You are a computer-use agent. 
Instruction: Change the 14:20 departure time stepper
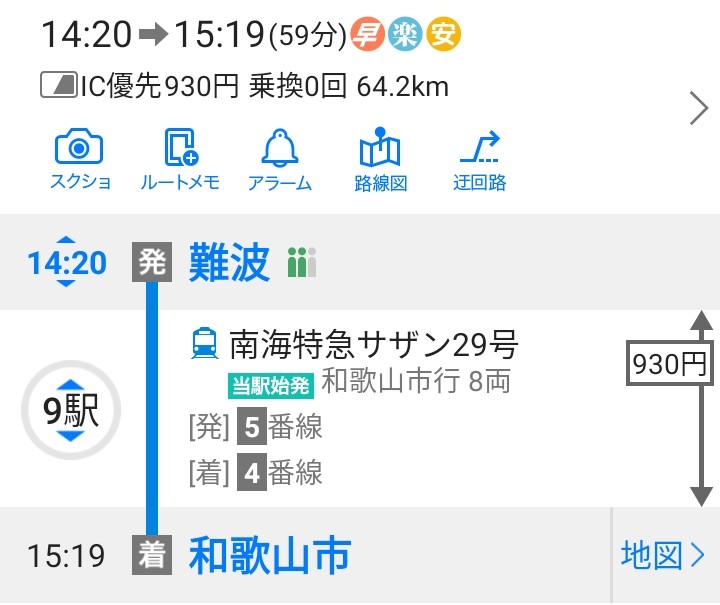(66, 263)
